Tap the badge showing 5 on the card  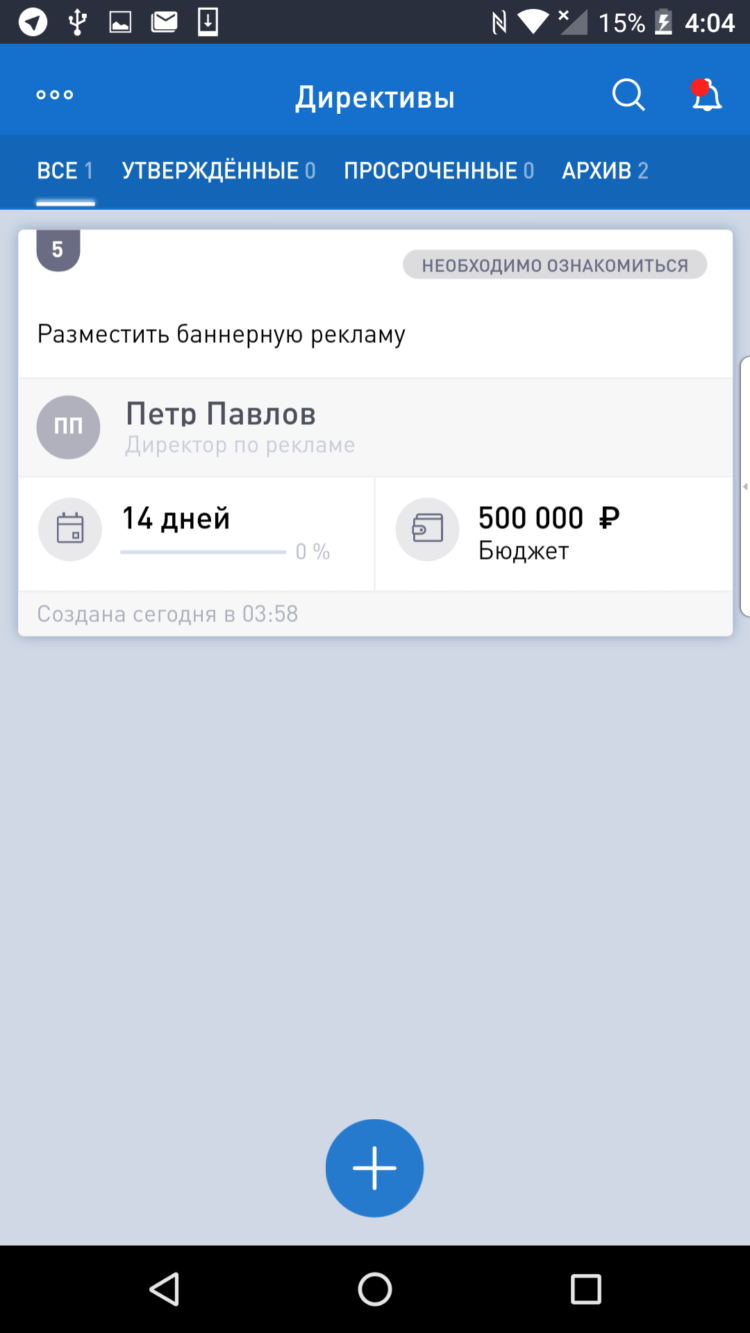coord(58,250)
